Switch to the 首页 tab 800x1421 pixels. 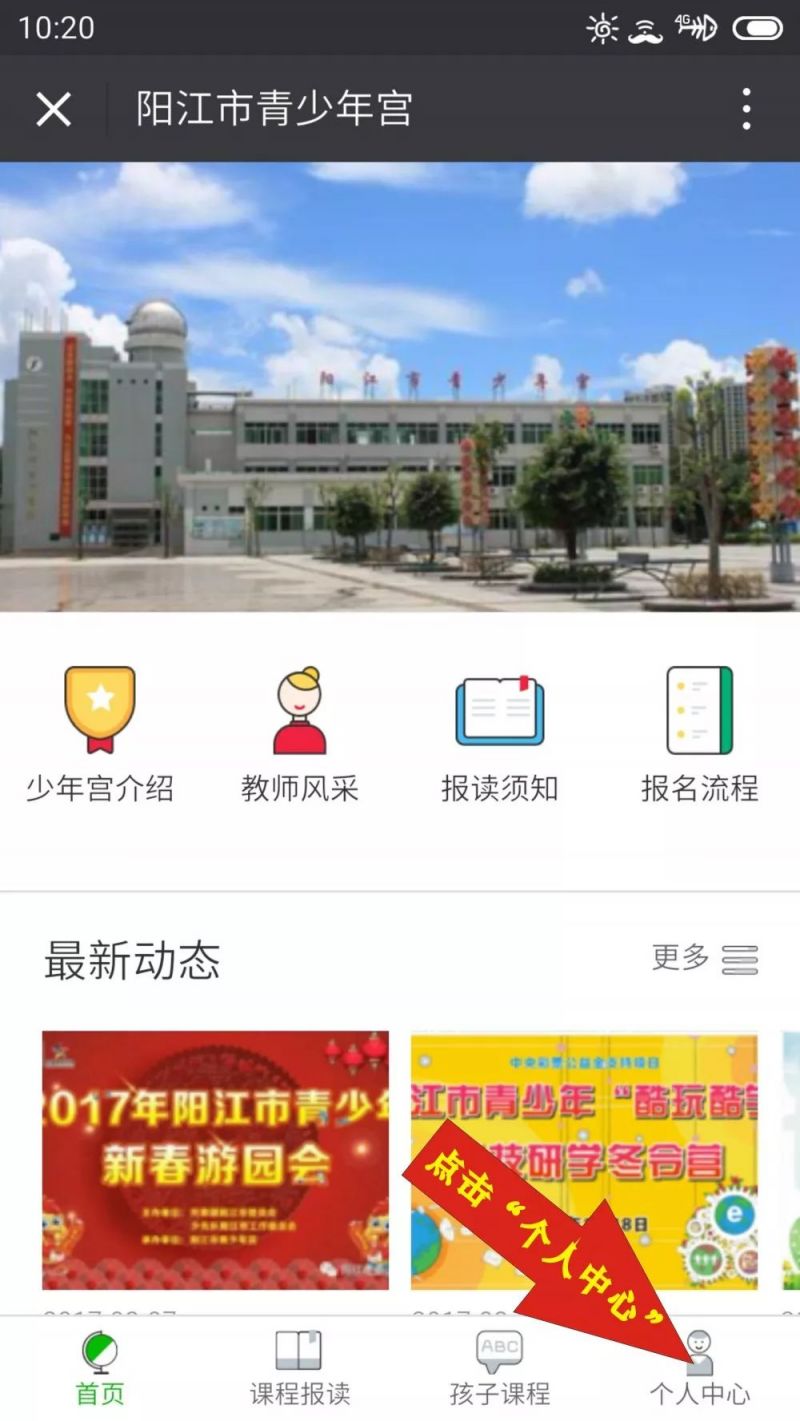tap(100, 1368)
